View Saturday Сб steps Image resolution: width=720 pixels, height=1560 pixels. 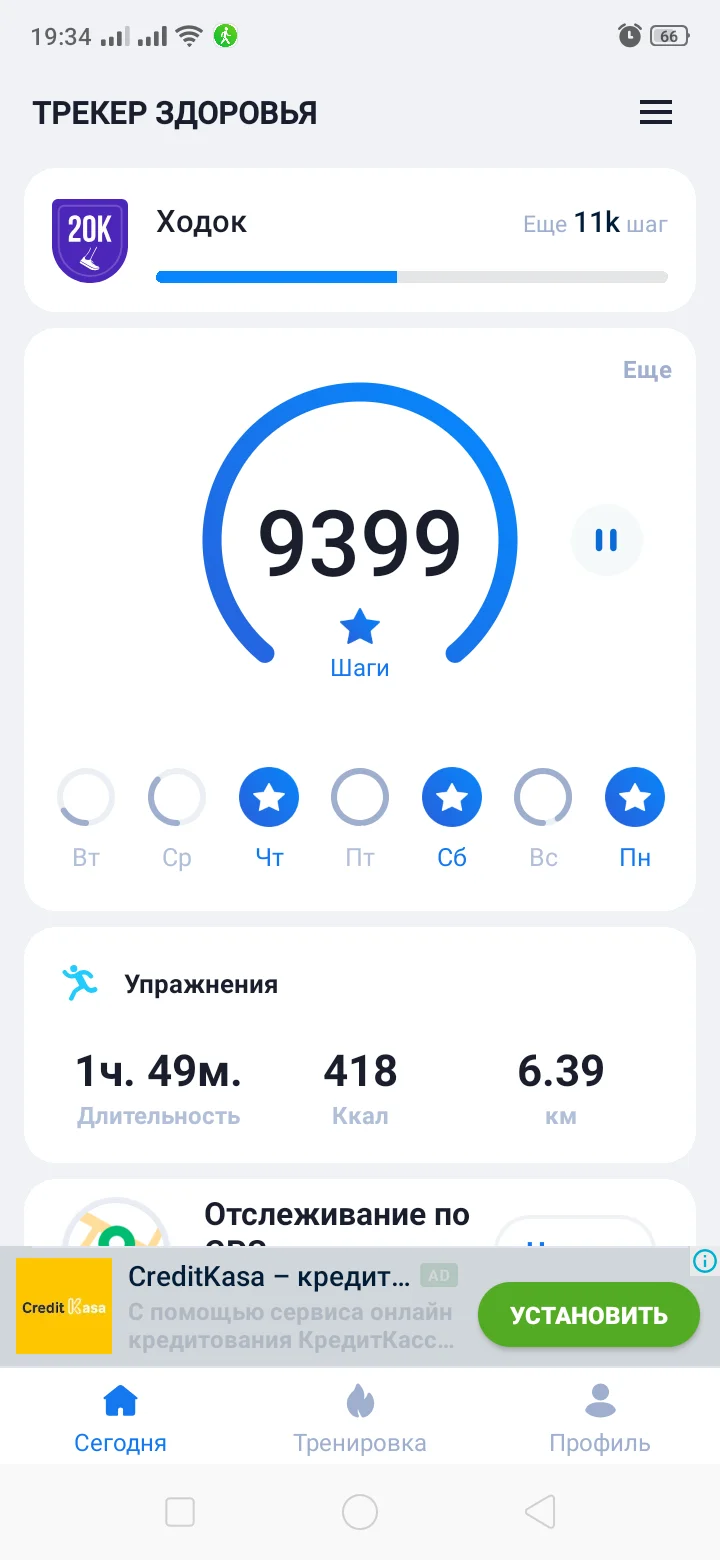[452, 798]
